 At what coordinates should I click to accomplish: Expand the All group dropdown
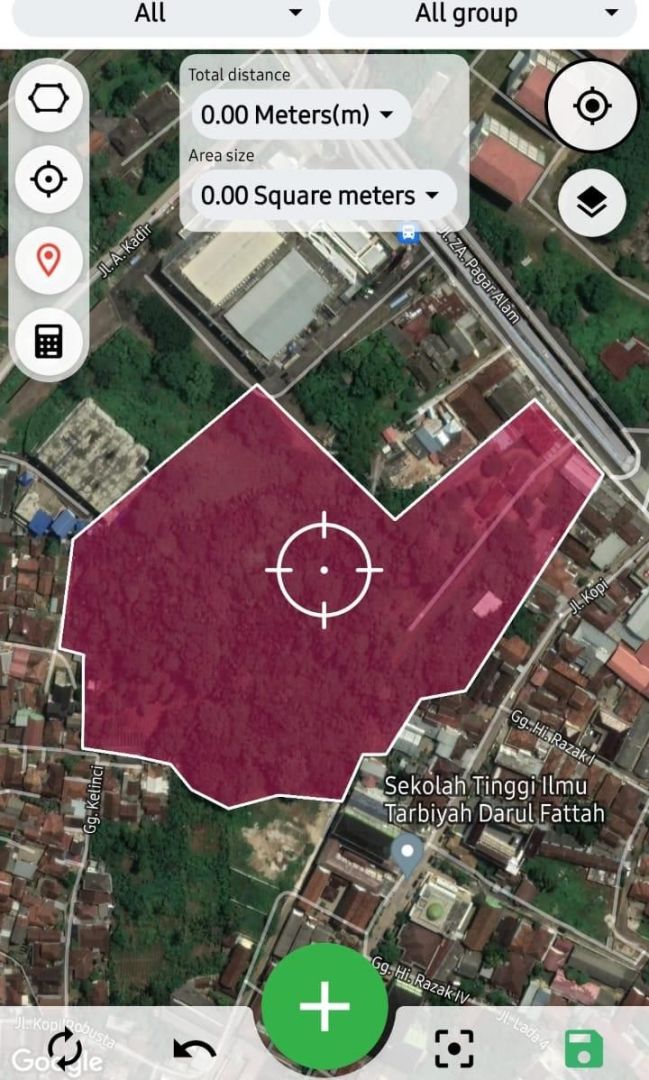click(x=482, y=14)
